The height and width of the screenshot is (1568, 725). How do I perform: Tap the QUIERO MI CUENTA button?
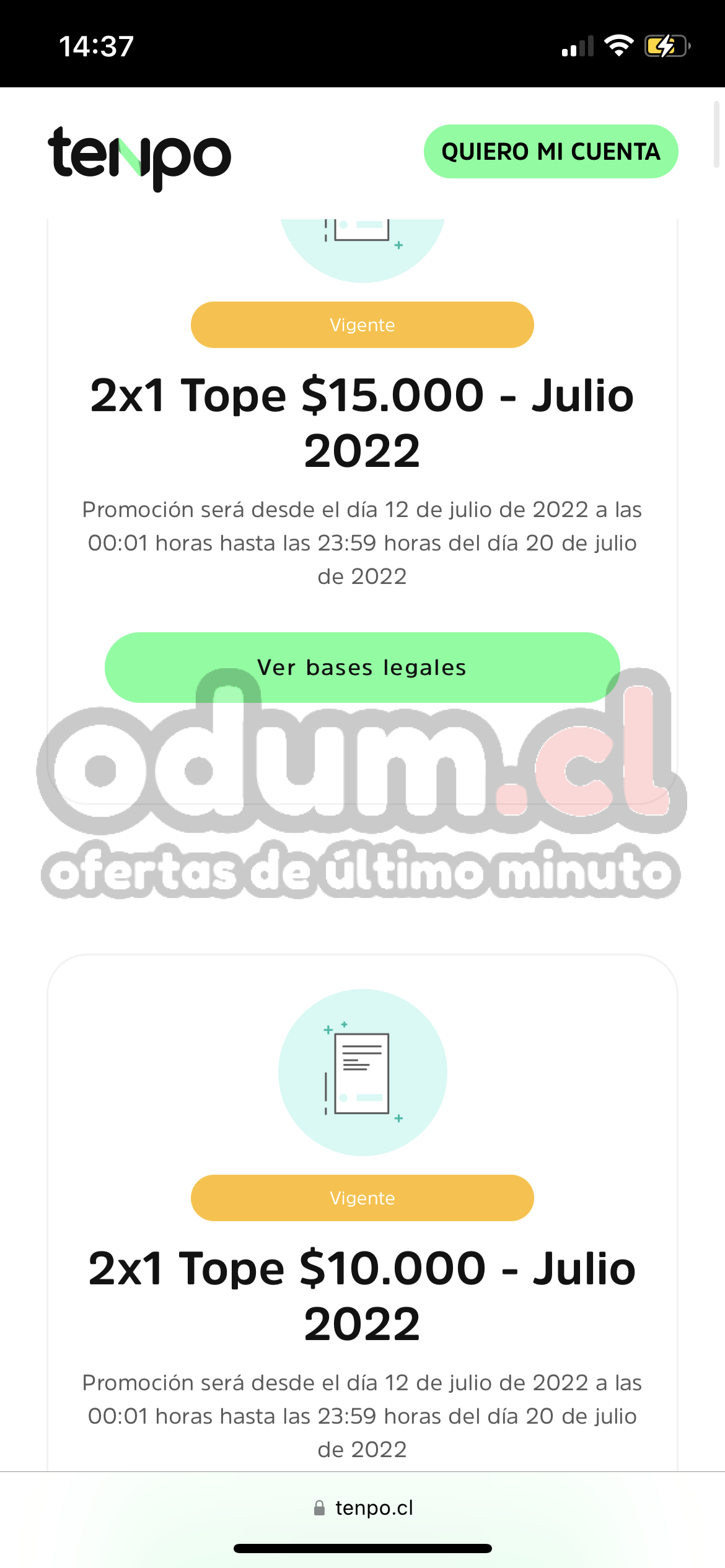[x=550, y=152]
